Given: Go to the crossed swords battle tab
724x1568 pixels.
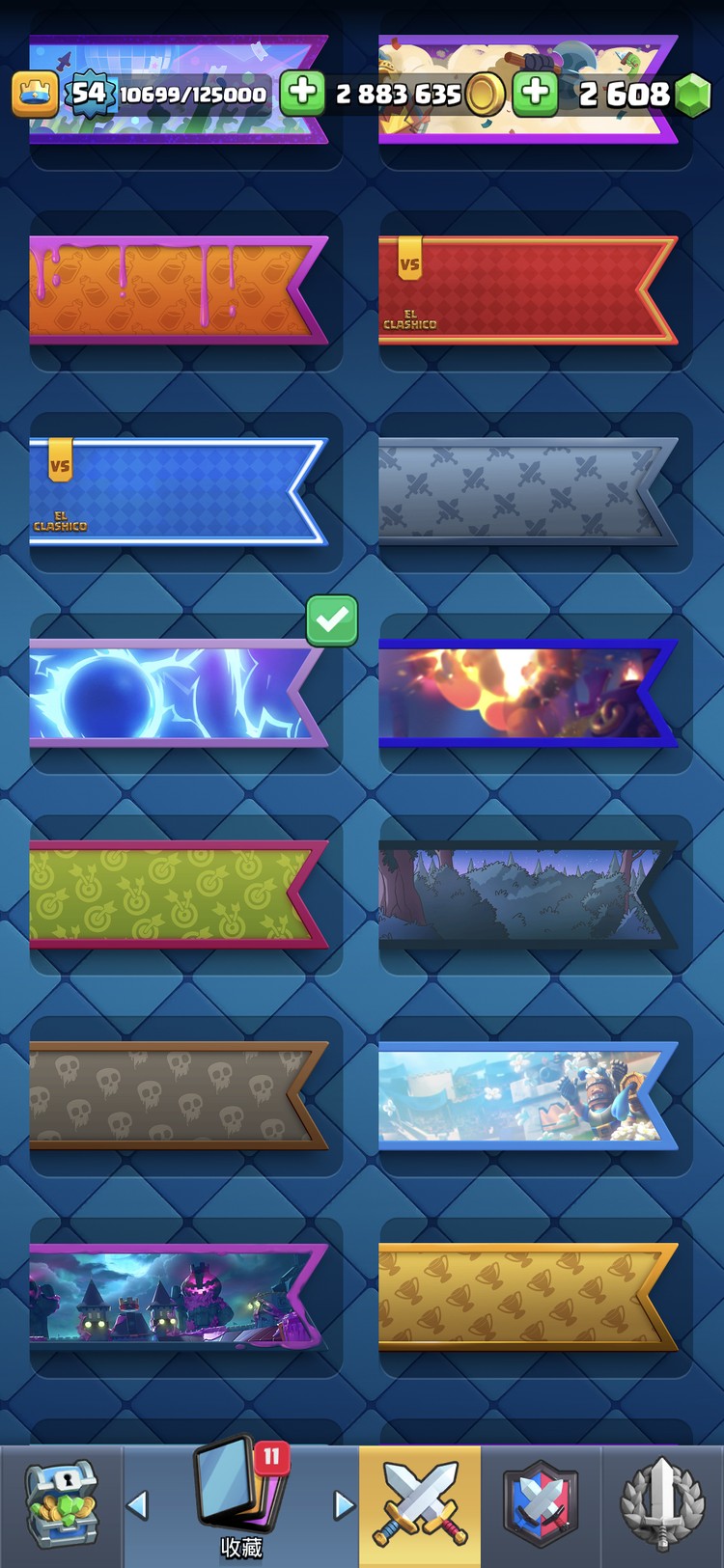Looking at the screenshot, I should tap(420, 1505).
